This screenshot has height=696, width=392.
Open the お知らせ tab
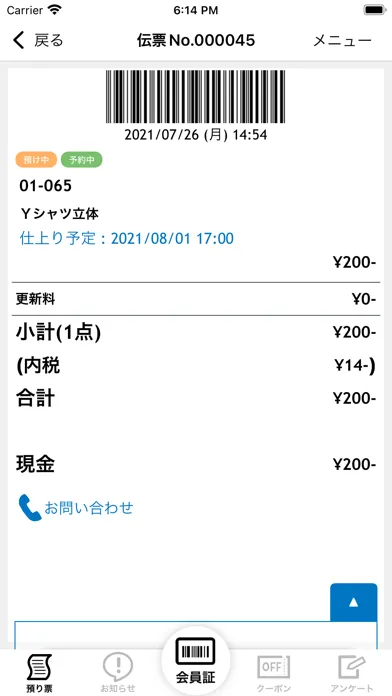point(118,673)
